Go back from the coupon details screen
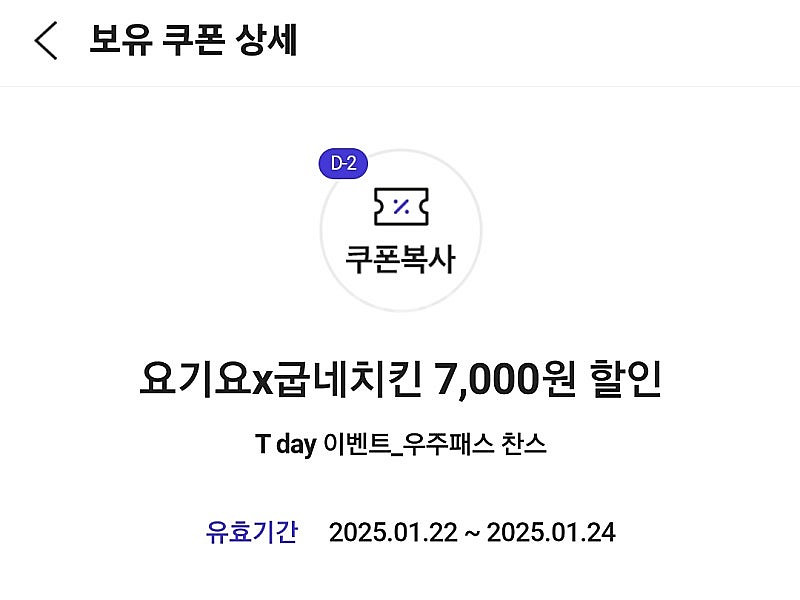 pos(46,41)
